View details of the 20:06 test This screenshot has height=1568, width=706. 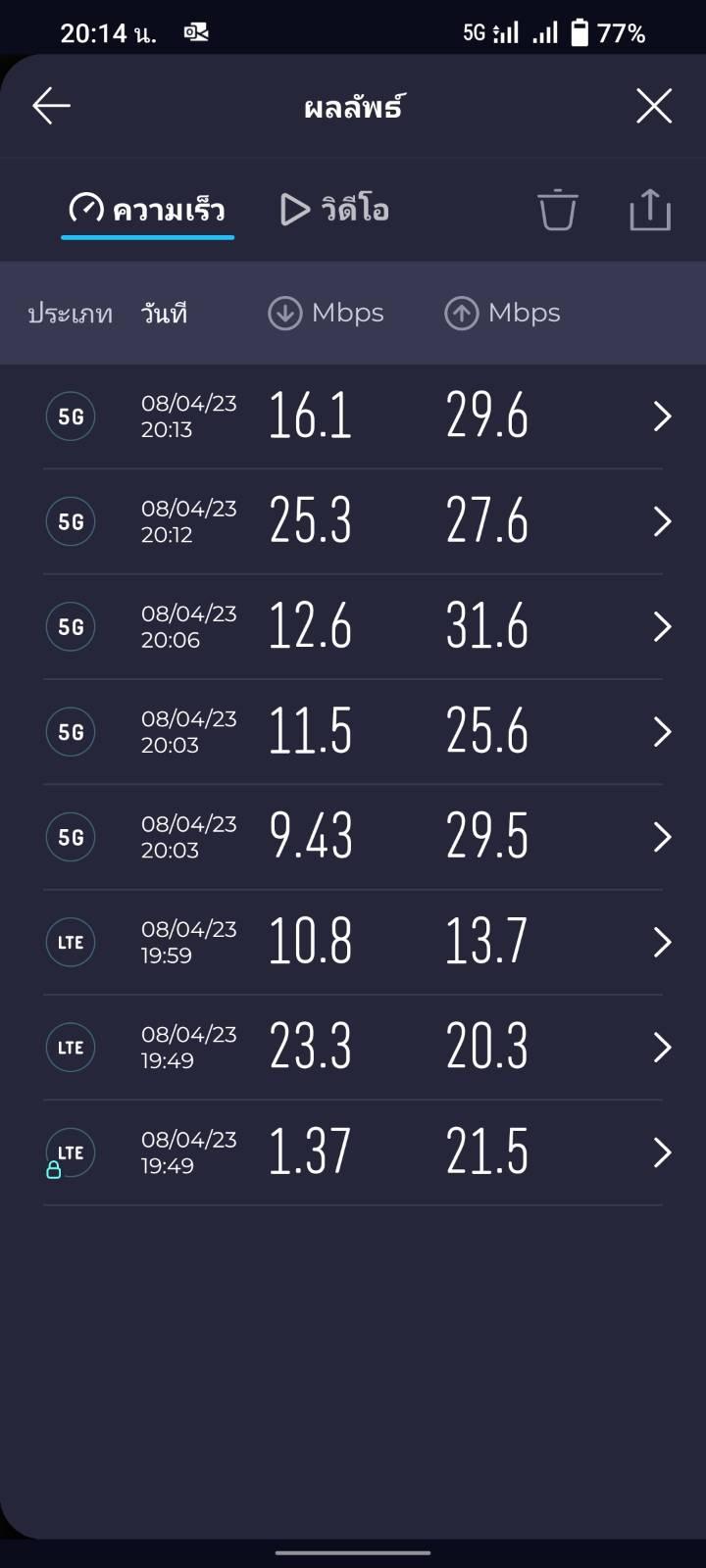click(353, 627)
